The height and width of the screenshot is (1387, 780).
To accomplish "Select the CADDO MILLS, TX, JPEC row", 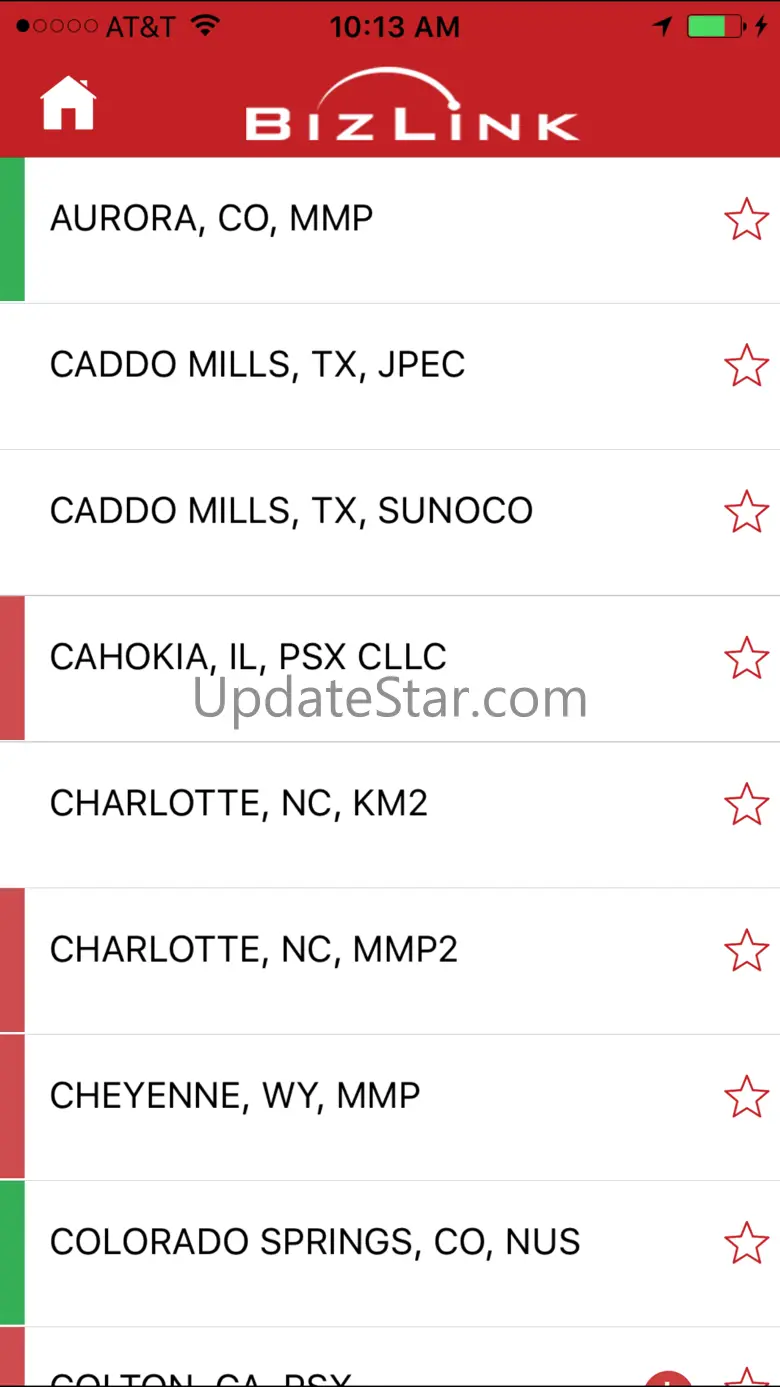I will [258, 365].
